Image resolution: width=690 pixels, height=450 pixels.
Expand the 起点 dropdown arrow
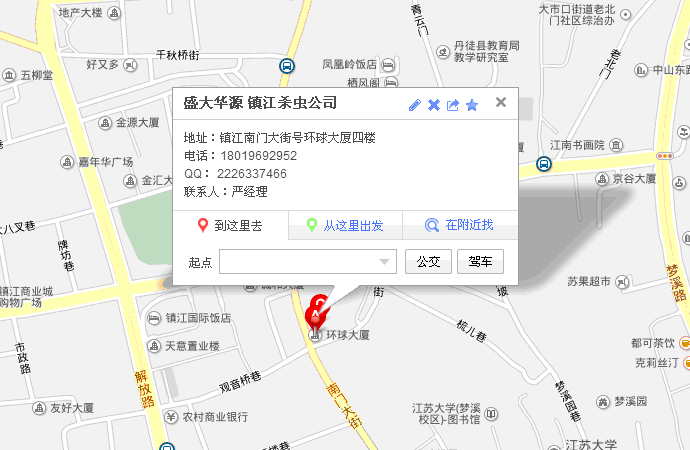pyautogui.click(x=386, y=262)
